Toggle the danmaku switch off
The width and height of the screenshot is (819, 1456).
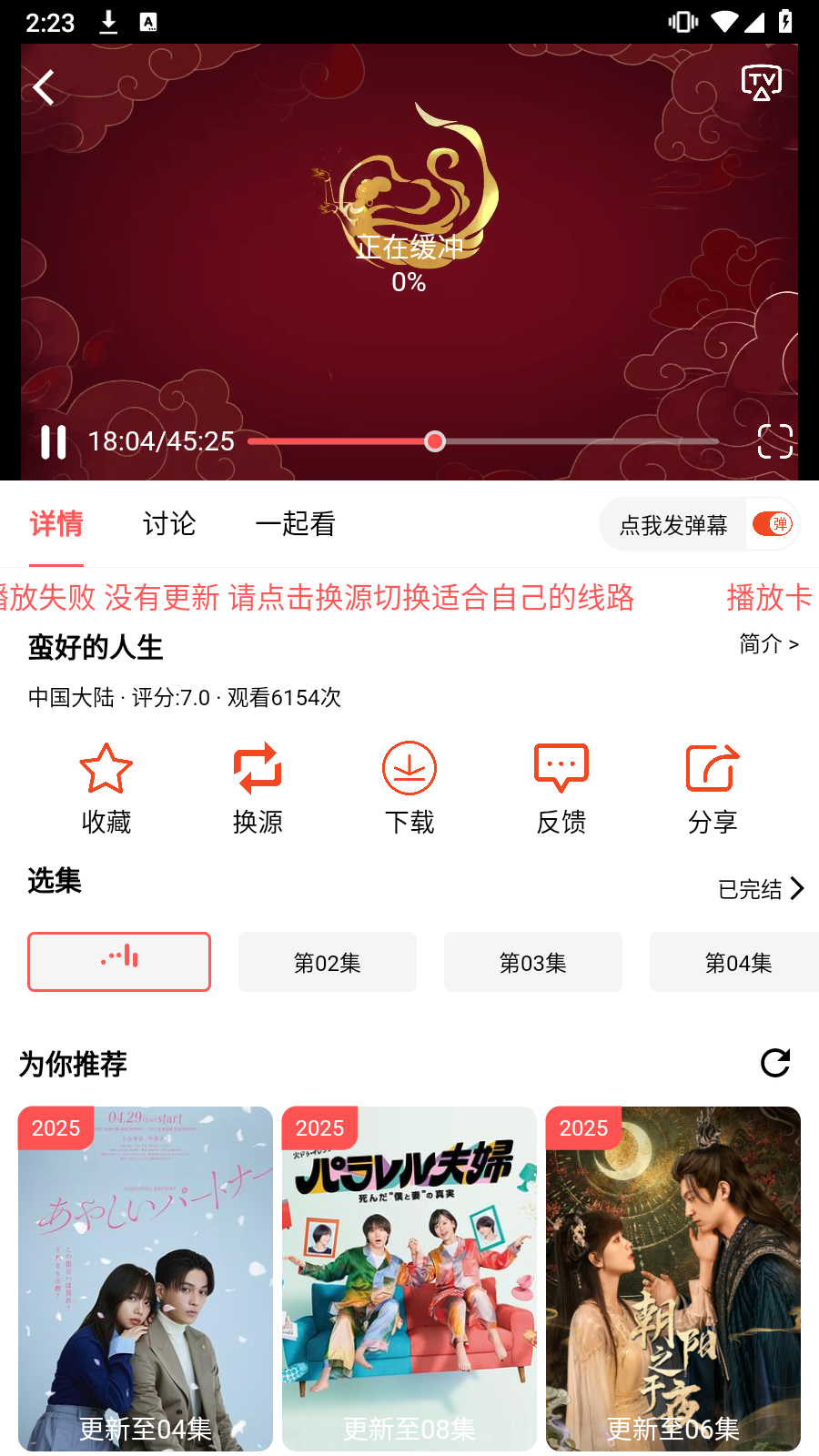pyautogui.click(x=773, y=524)
